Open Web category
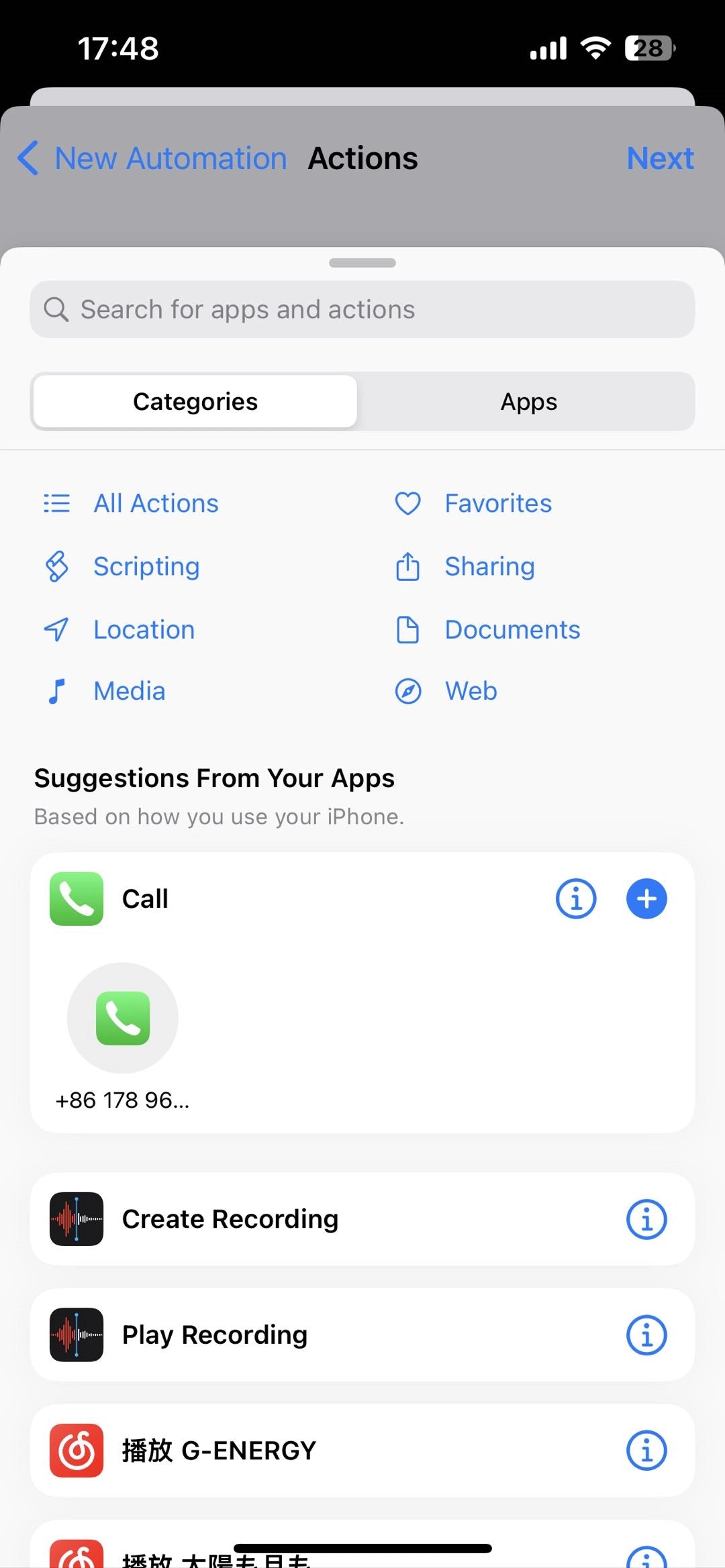This screenshot has height=1568, width=725. coord(471,691)
